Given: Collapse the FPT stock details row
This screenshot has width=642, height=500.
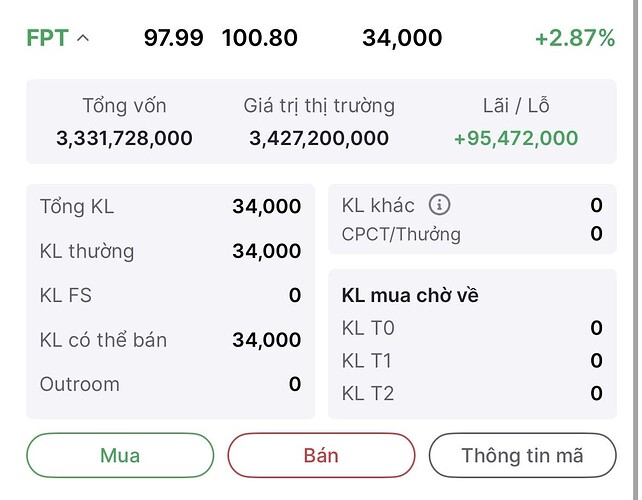Looking at the screenshot, I should tap(83, 39).
